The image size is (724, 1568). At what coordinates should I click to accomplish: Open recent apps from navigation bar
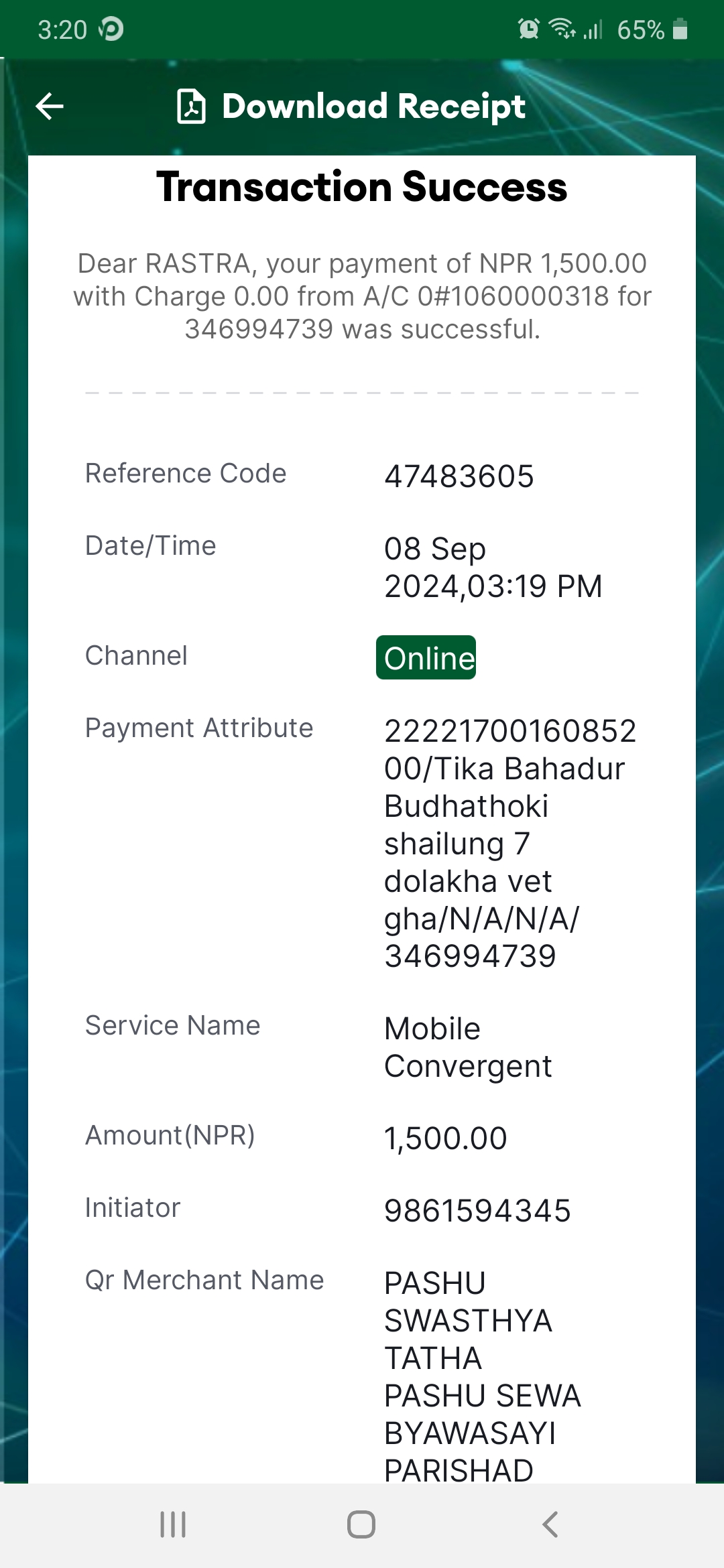click(x=173, y=1524)
